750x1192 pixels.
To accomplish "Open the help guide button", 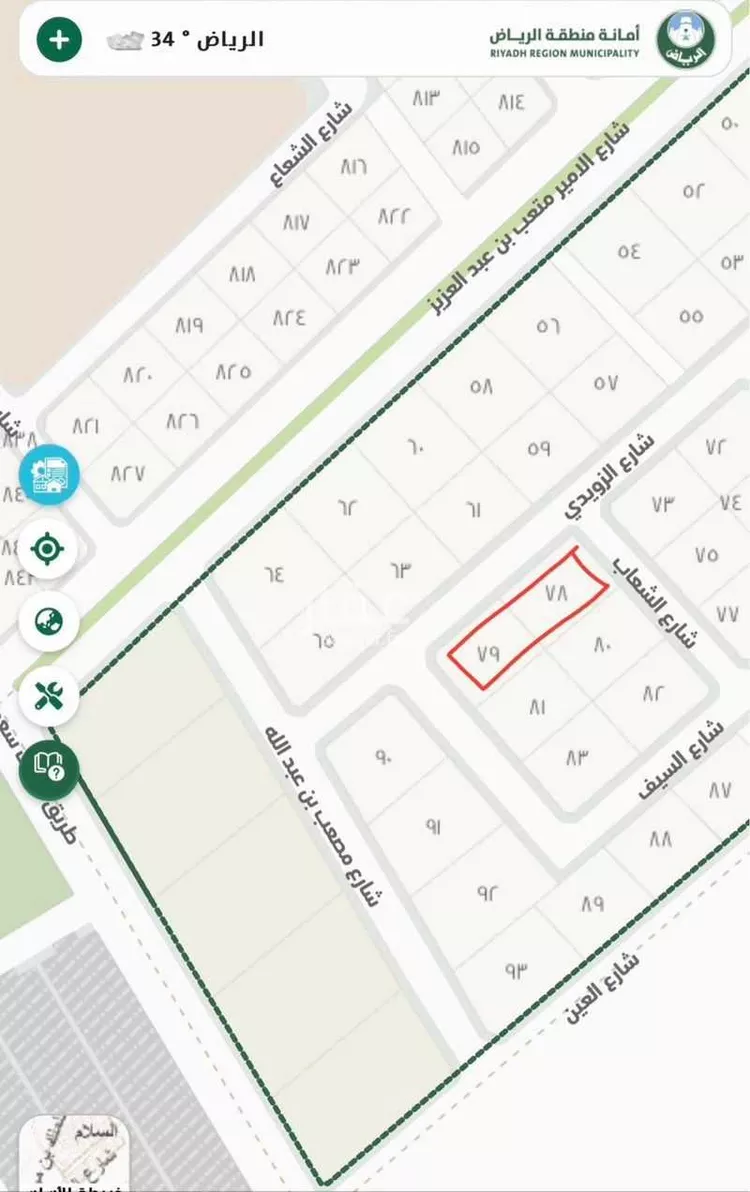I will click(48, 769).
